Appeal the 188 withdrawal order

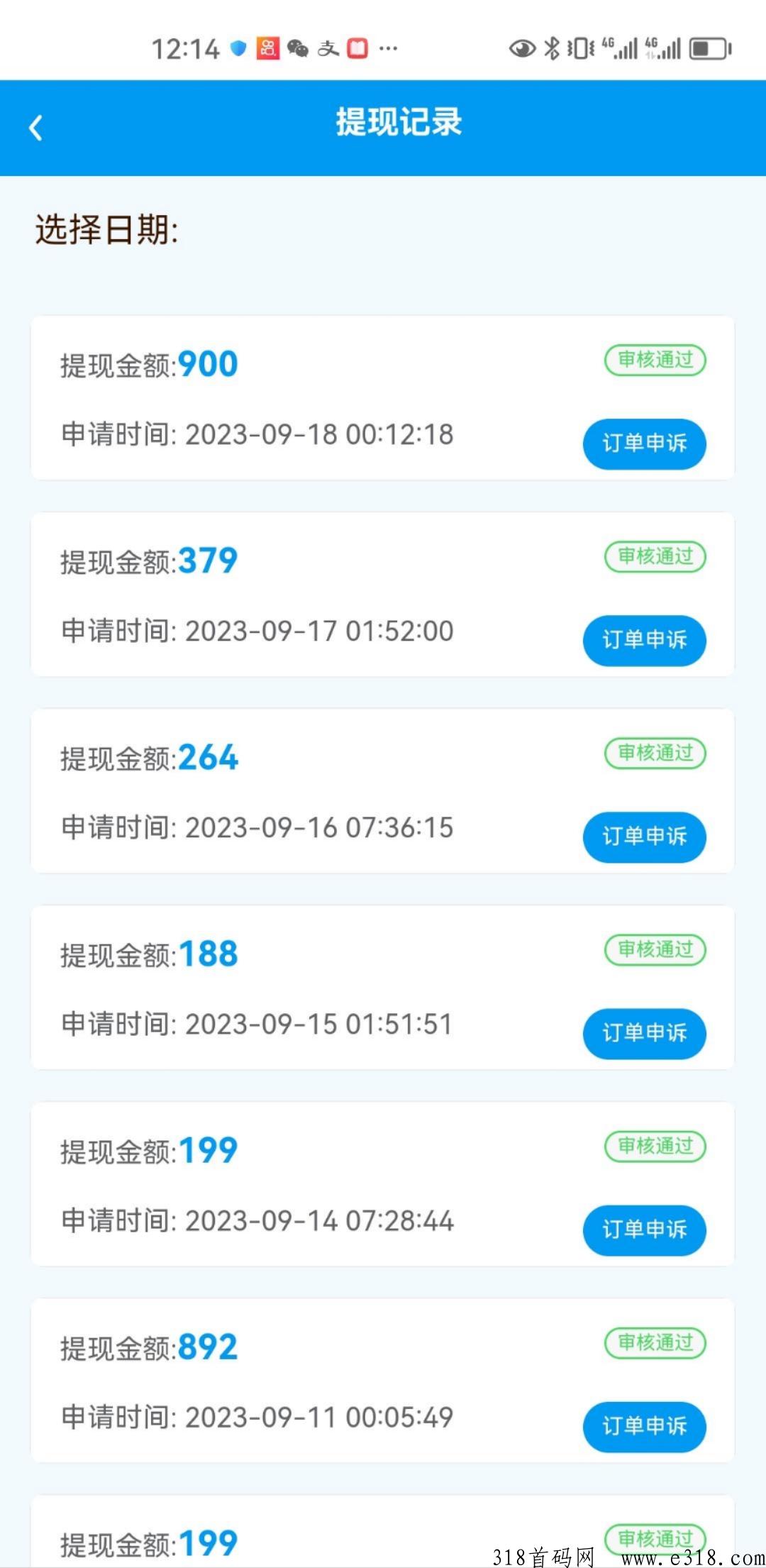[645, 1033]
